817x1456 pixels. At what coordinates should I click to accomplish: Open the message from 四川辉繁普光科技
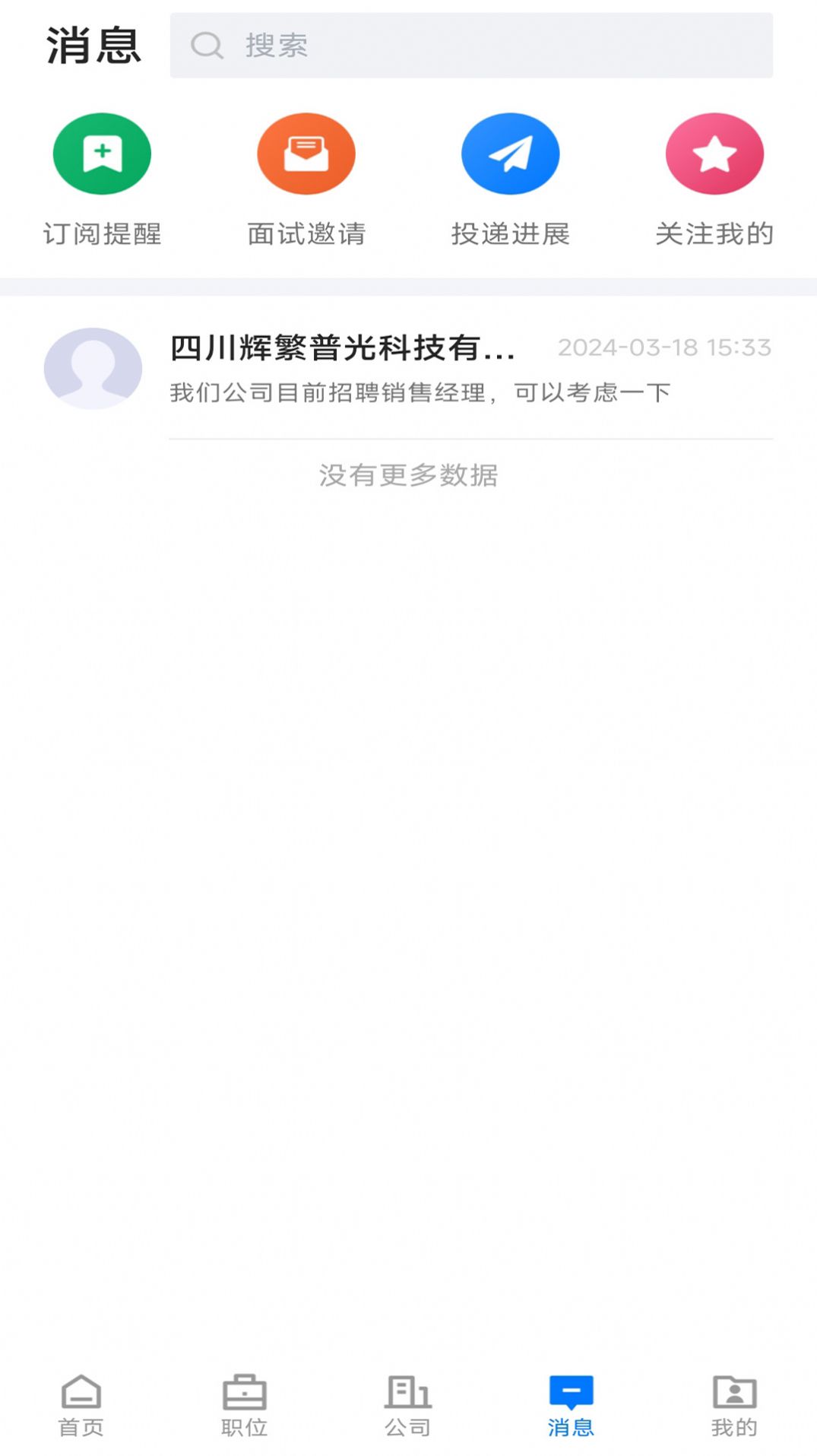coord(342,349)
